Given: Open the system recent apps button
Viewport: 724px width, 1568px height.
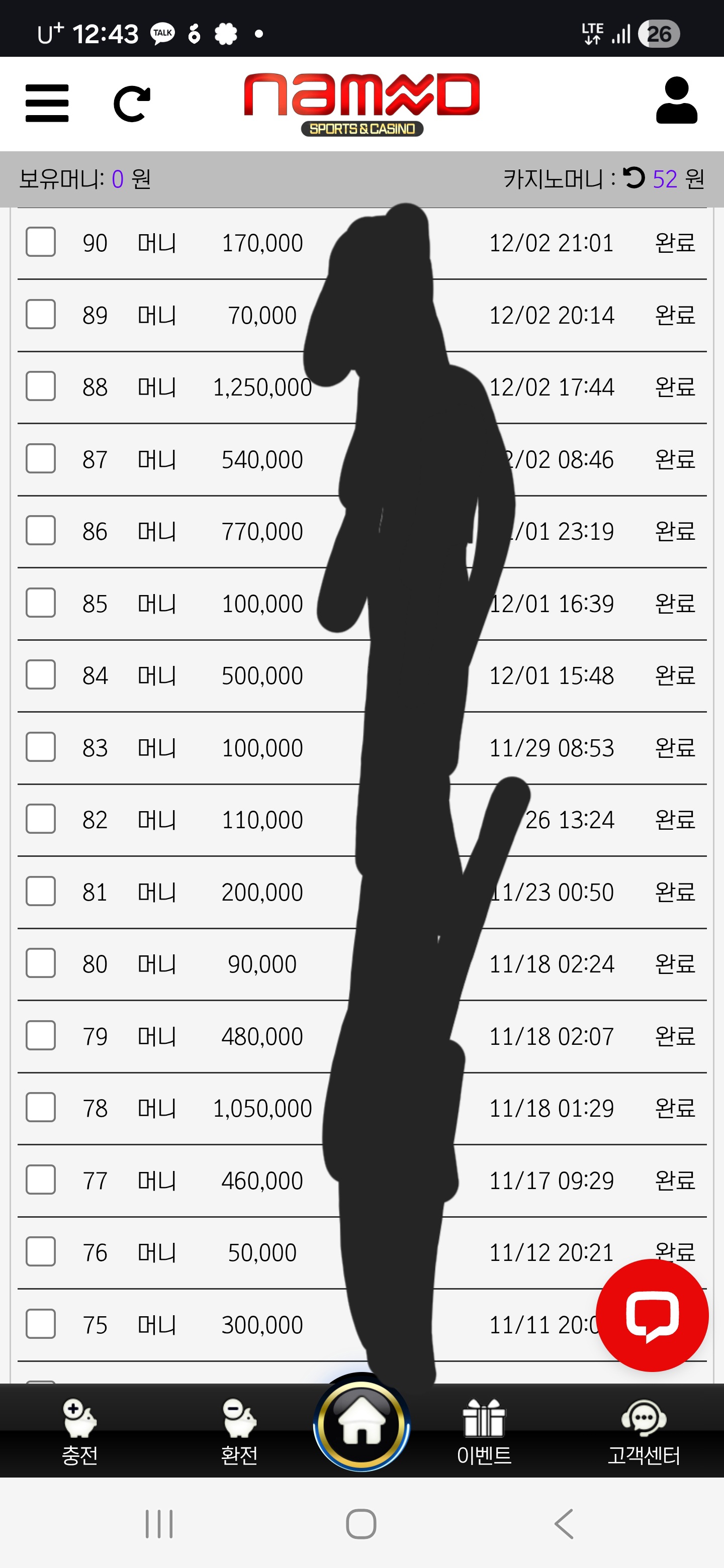Looking at the screenshot, I should pyautogui.click(x=159, y=1524).
